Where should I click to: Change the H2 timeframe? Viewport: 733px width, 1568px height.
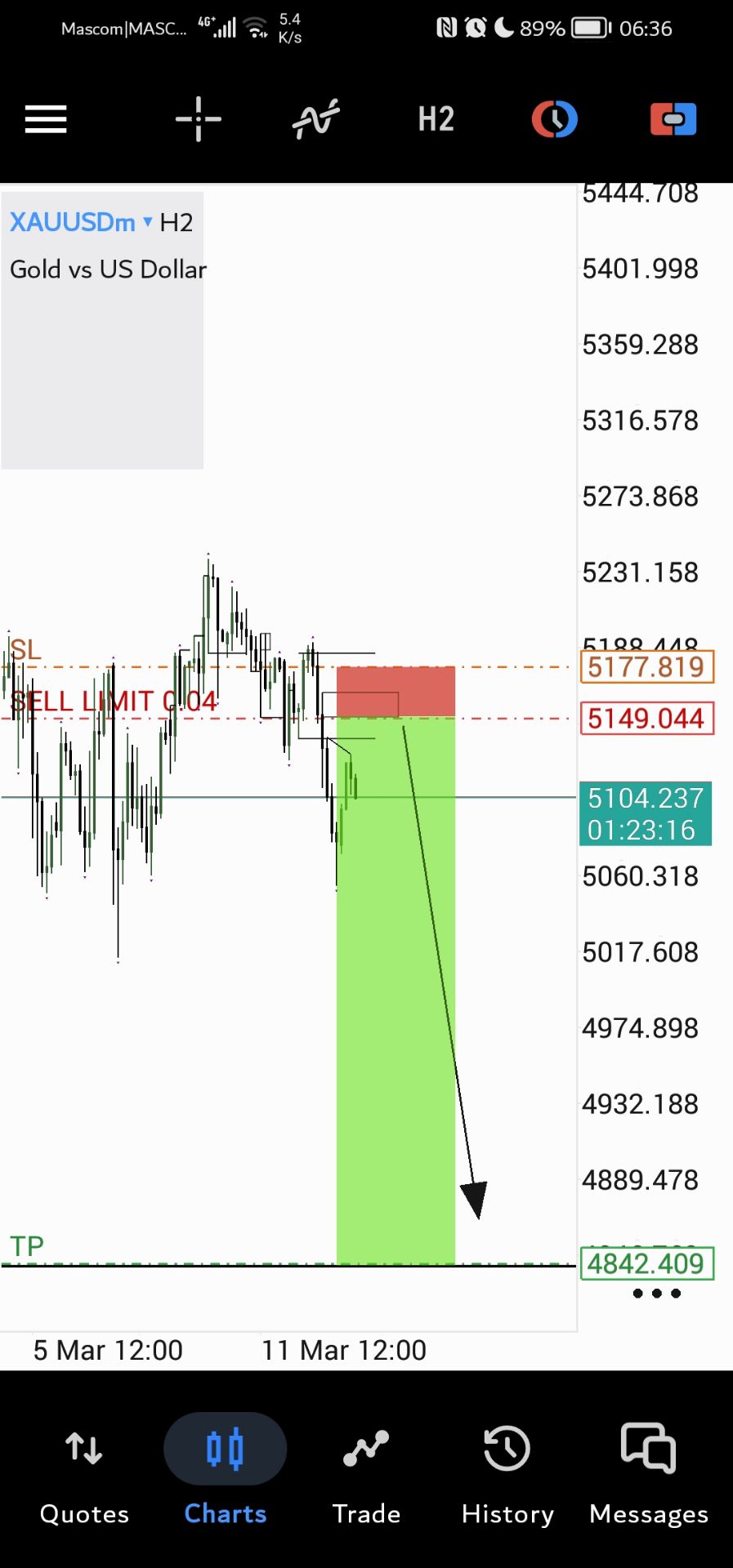click(436, 119)
